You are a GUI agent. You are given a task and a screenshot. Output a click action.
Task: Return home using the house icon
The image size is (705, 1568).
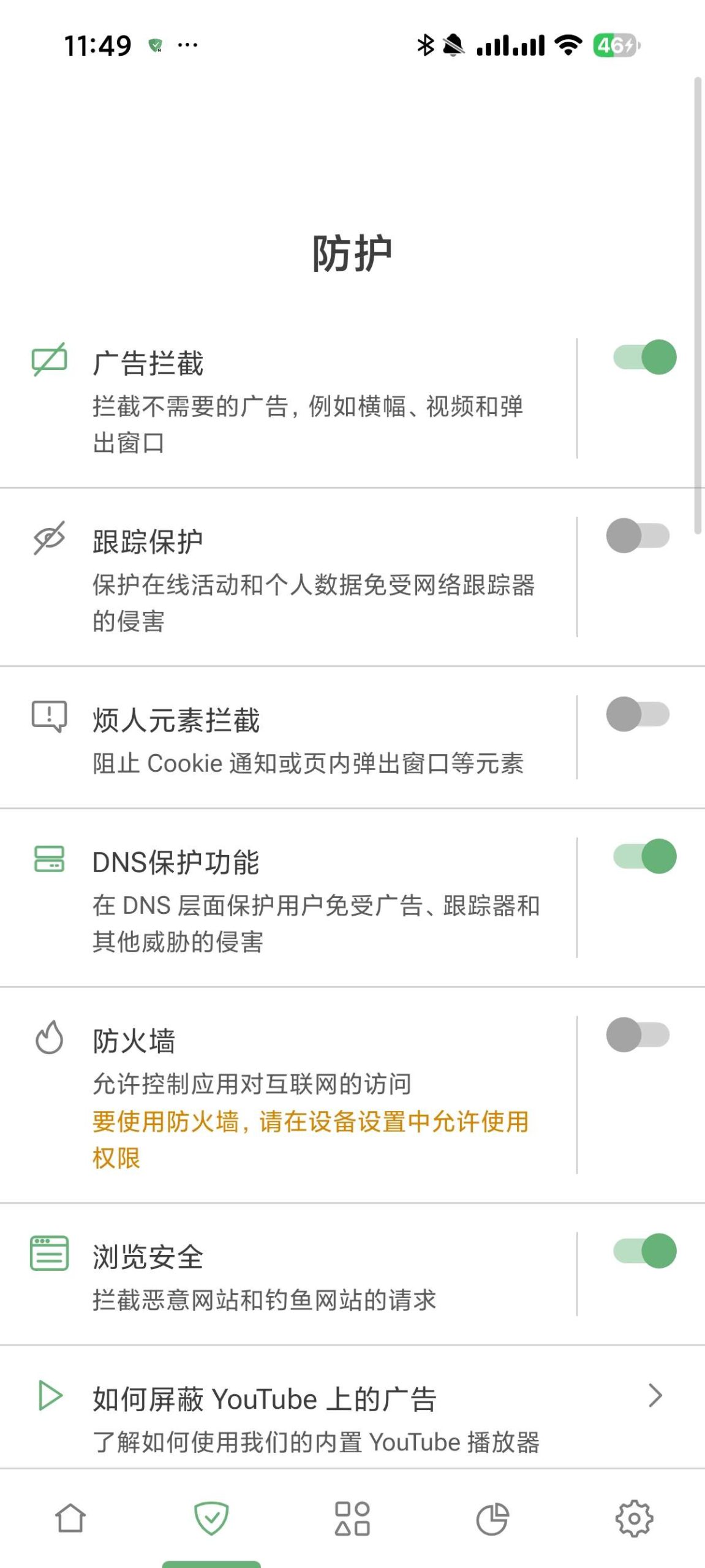coord(70,1517)
